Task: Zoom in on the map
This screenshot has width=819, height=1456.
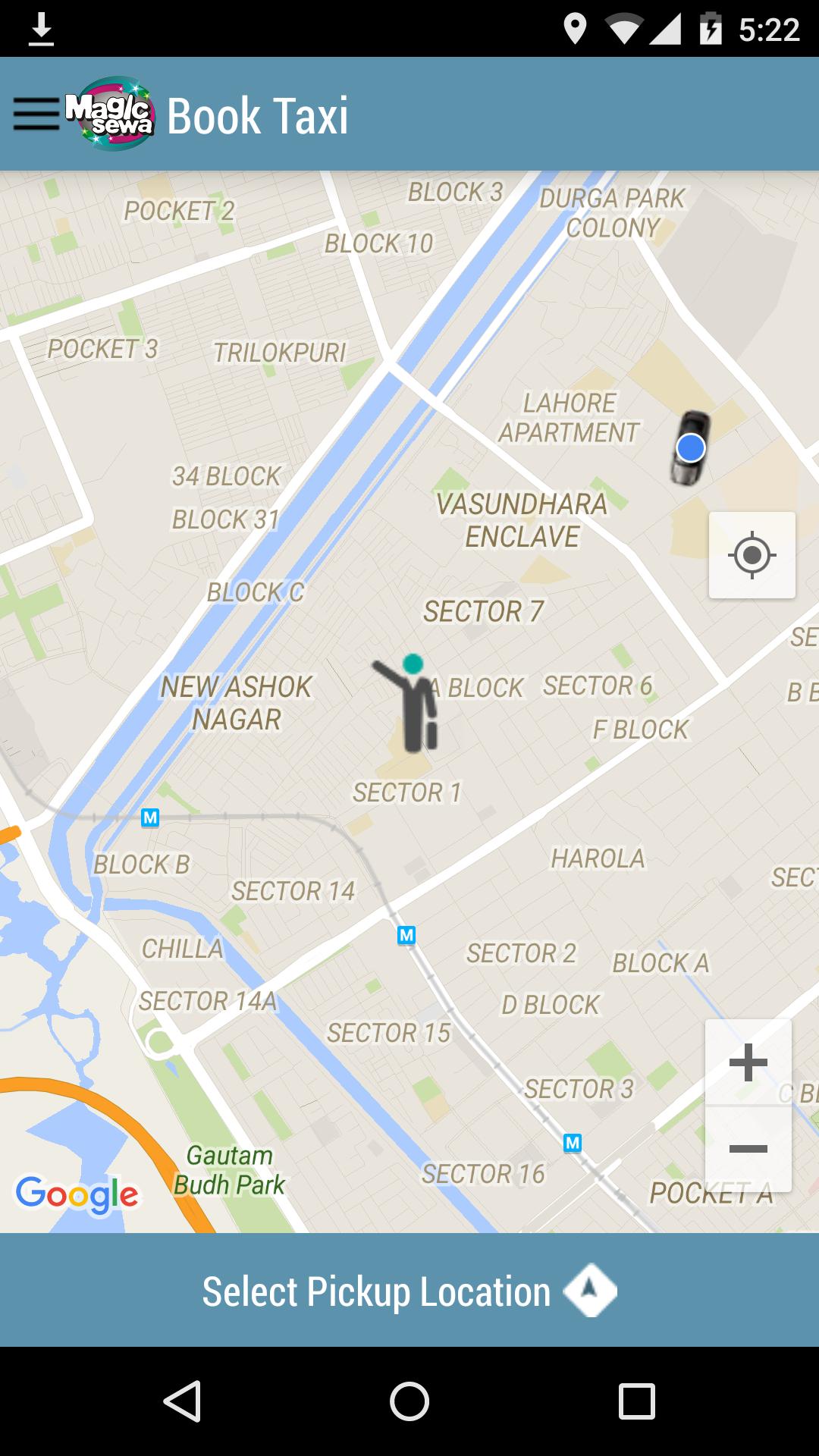Action: pyautogui.click(x=748, y=1062)
